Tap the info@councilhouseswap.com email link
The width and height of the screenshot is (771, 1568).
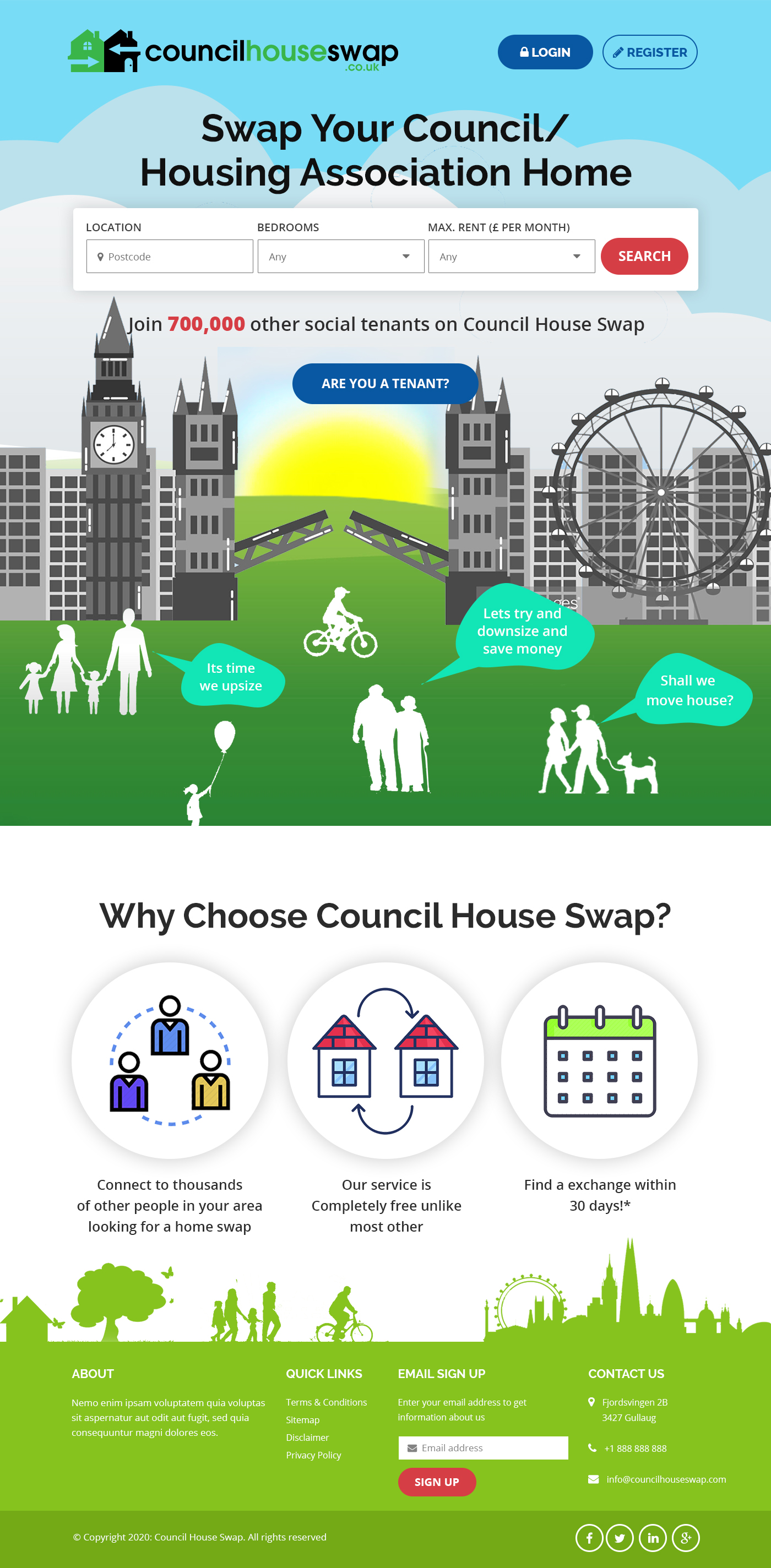[x=666, y=1479]
